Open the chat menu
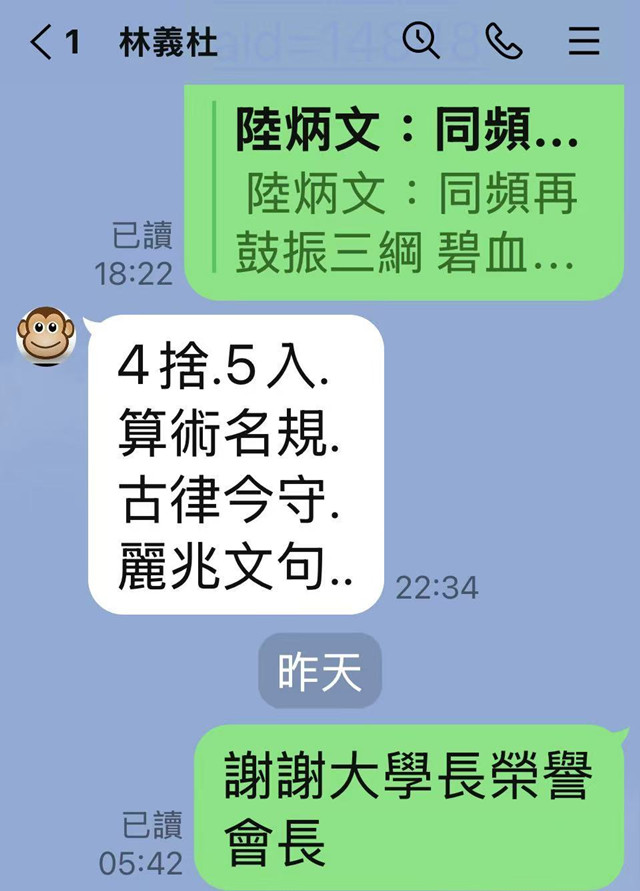640x891 pixels. [584, 41]
